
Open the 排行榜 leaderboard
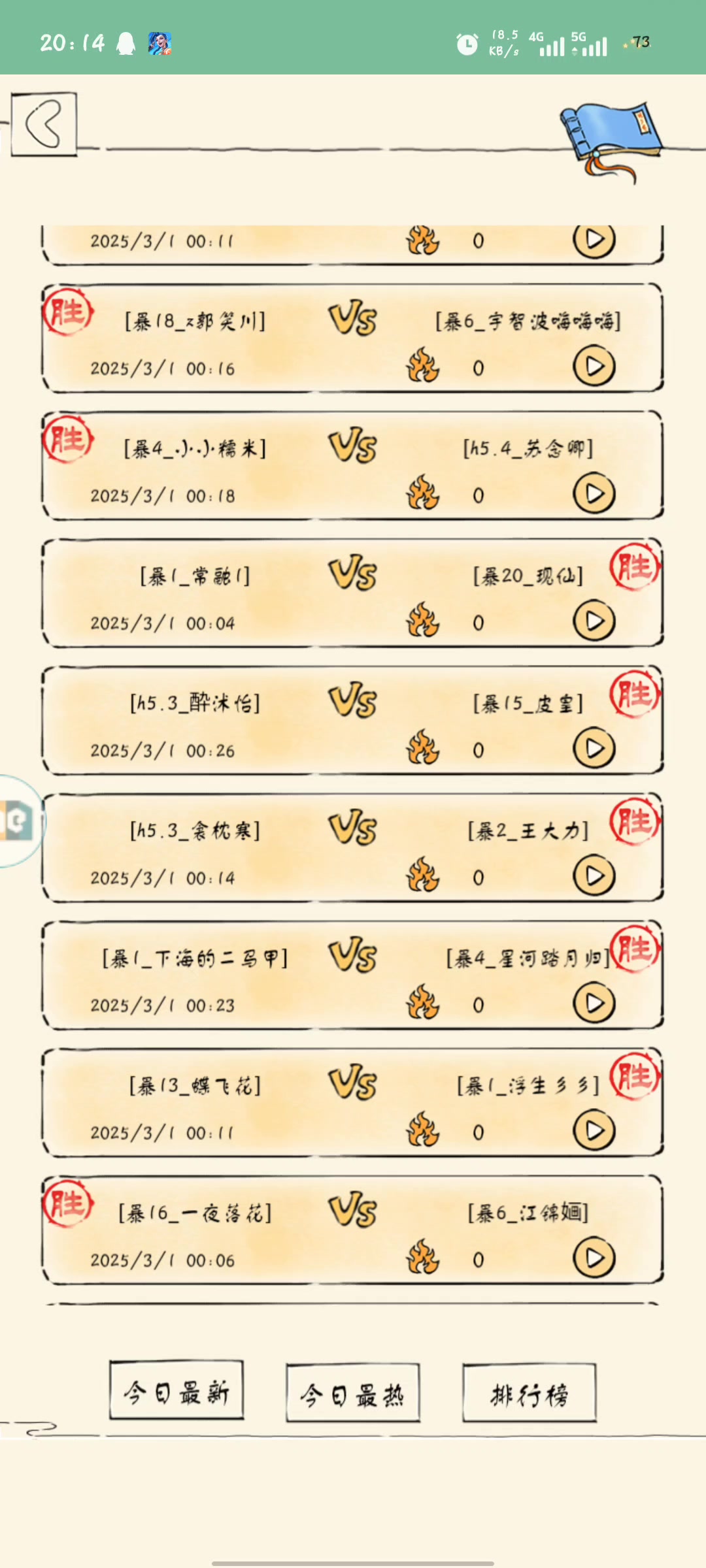[529, 1396]
